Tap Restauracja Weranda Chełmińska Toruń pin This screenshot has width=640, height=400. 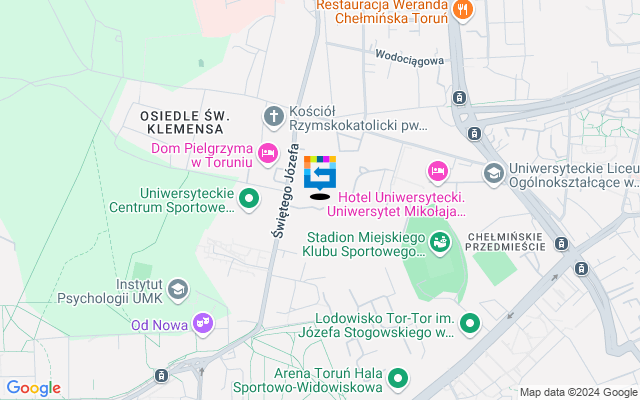(x=461, y=11)
